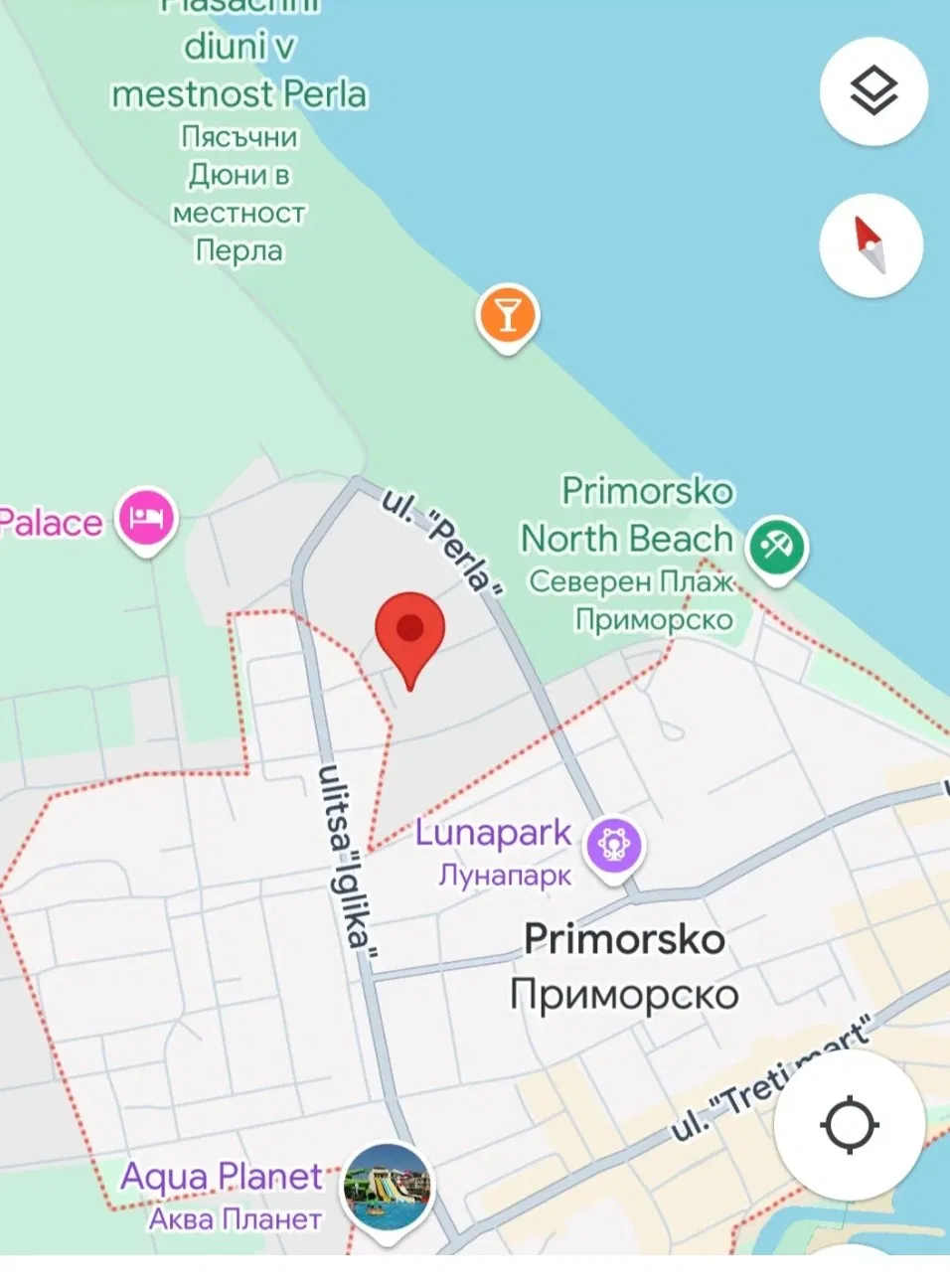Image resolution: width=950 pixels, height=1288 pixels.
Task: Open the Lunapark place marker
Action: 613,845
